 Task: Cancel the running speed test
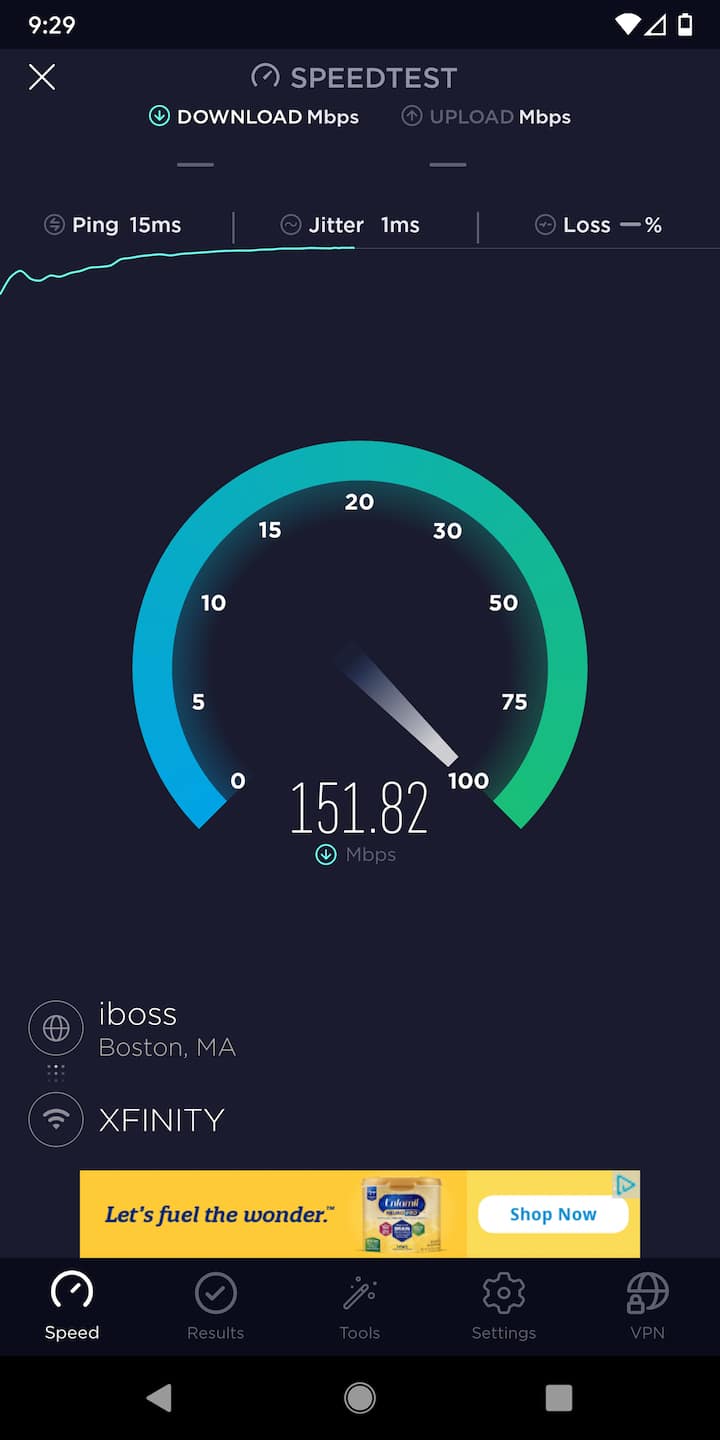pyautogui.click(x=42, y=77)
